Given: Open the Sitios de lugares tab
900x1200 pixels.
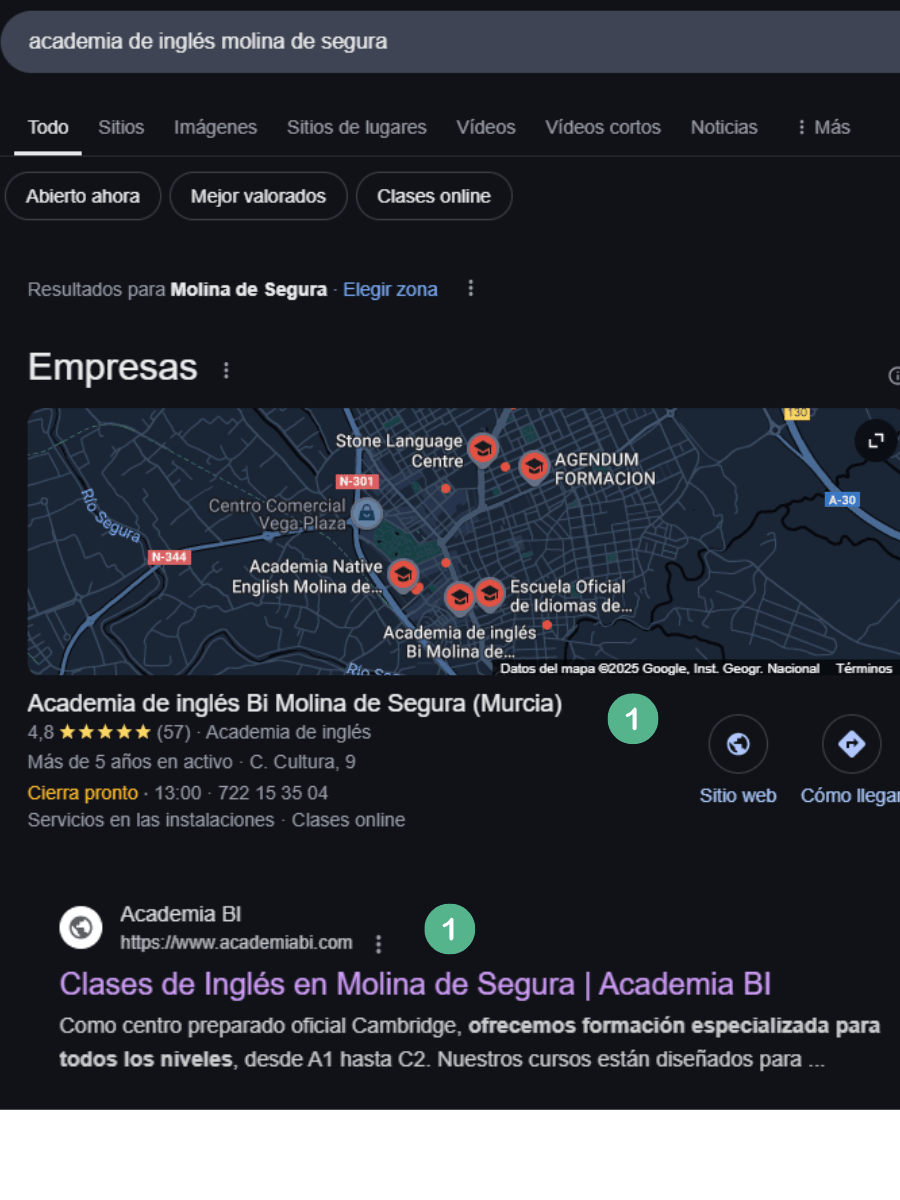Looking at the screenshot, I should click(x=356, y=127).
